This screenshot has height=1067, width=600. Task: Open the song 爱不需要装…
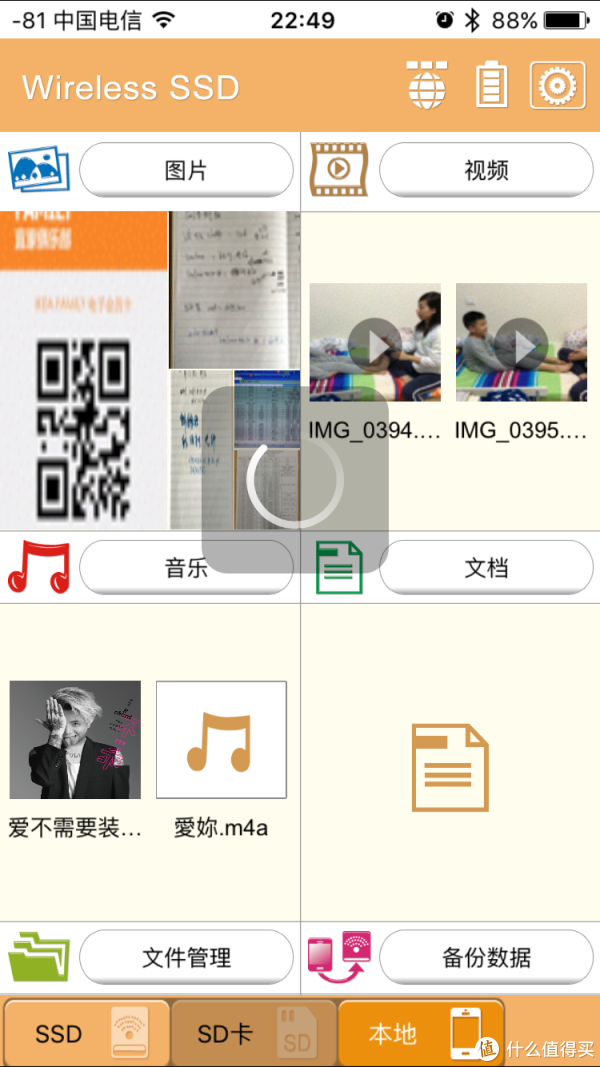pos(75,740)
